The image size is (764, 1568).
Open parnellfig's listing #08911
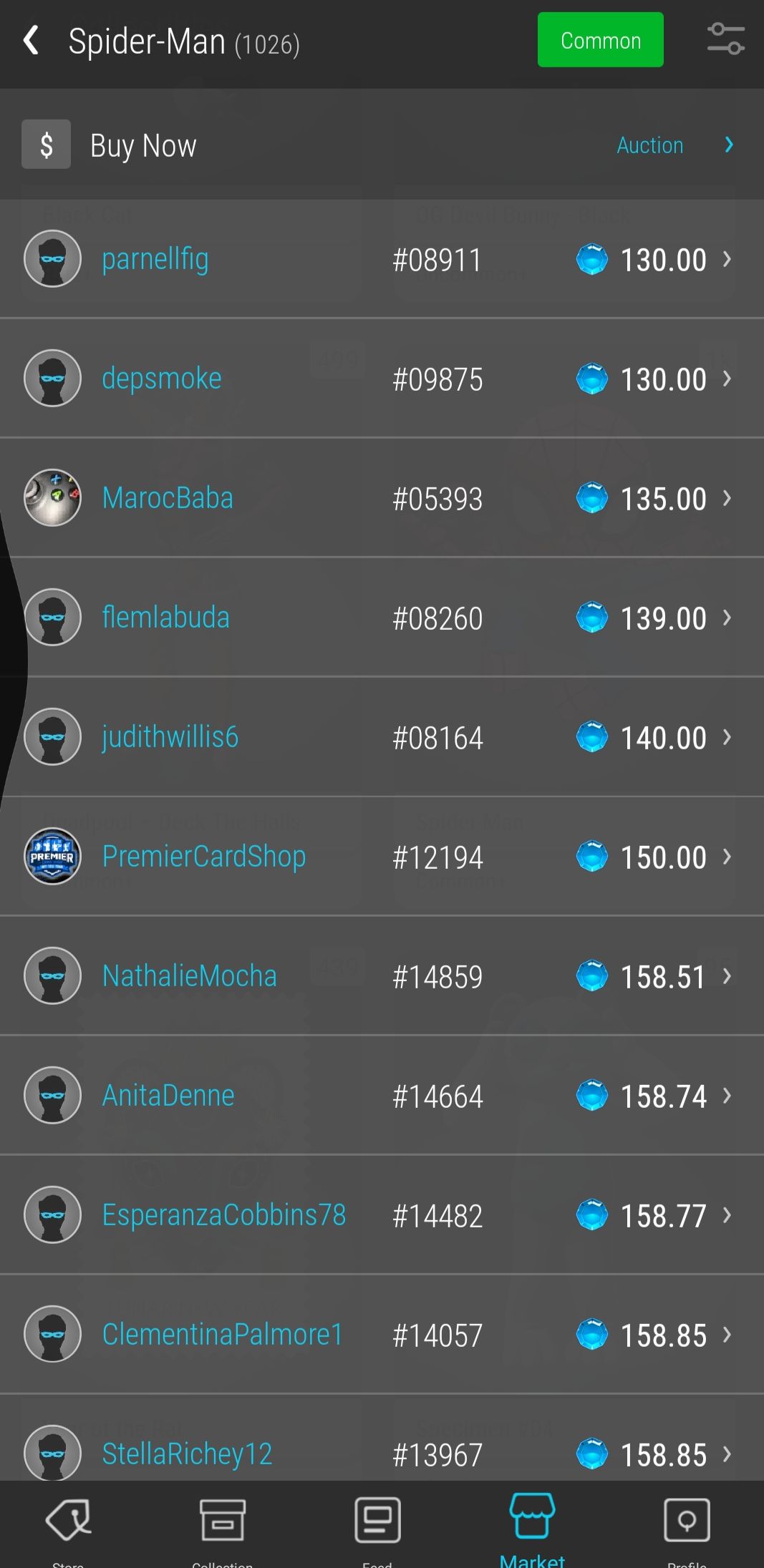pos(382,259)
